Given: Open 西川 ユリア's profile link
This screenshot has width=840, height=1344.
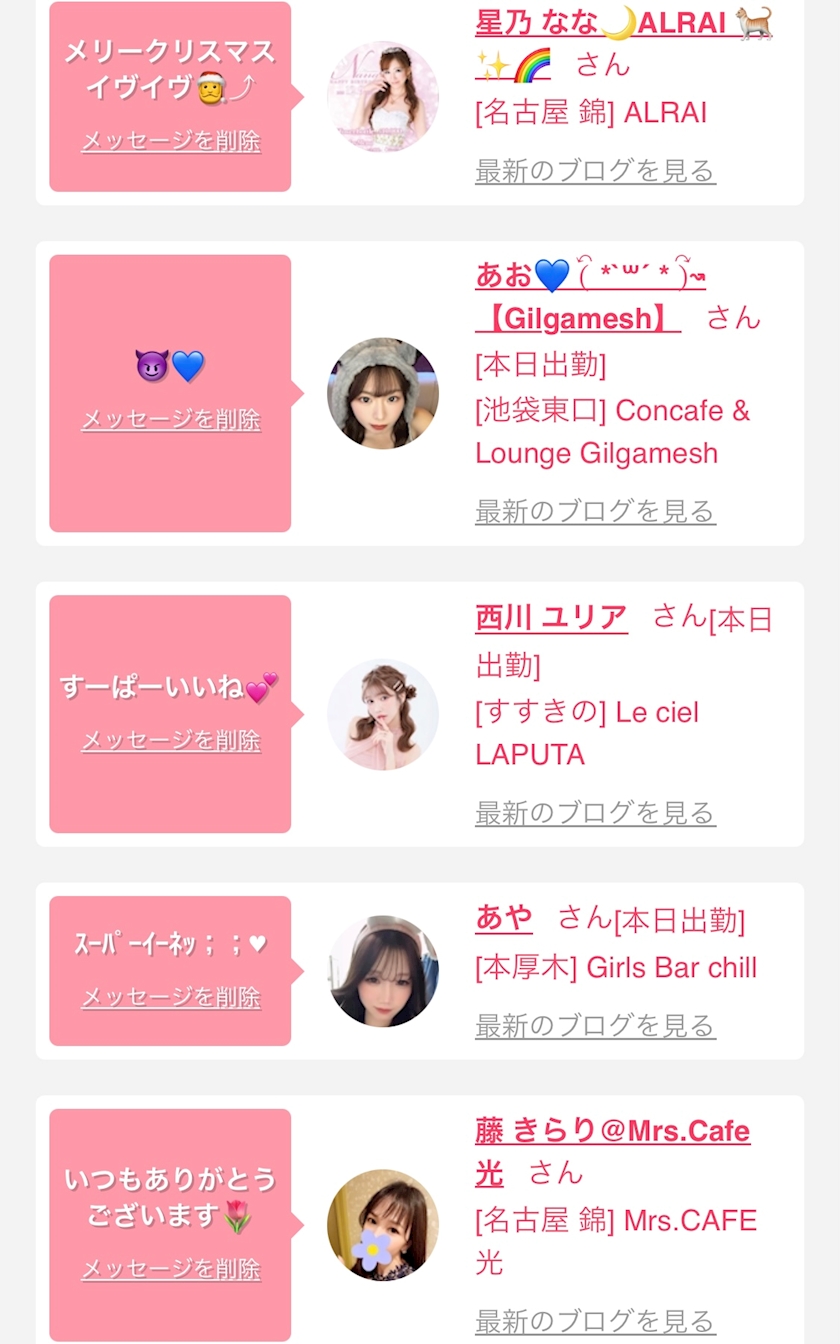Looking at the screenshot, I should point(551,618).
